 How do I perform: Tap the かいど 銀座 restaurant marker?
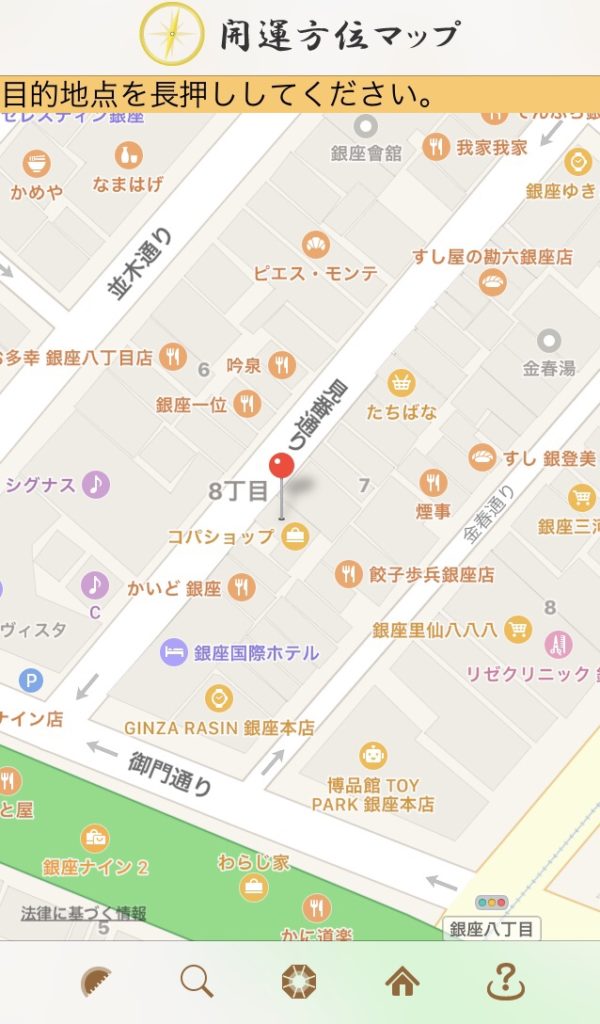(241, 587)
